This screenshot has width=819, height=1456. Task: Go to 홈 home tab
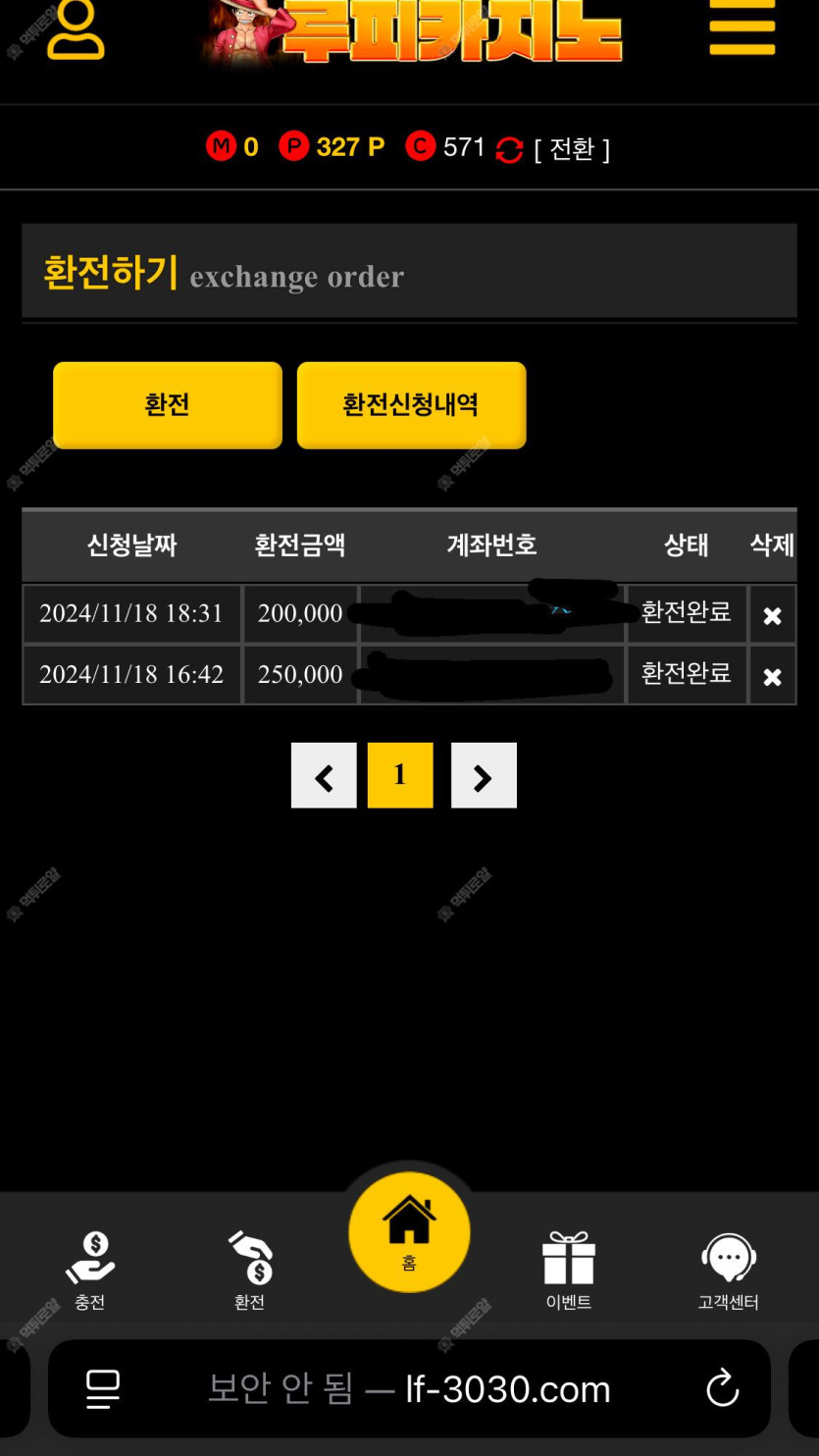pos(409,1232)
